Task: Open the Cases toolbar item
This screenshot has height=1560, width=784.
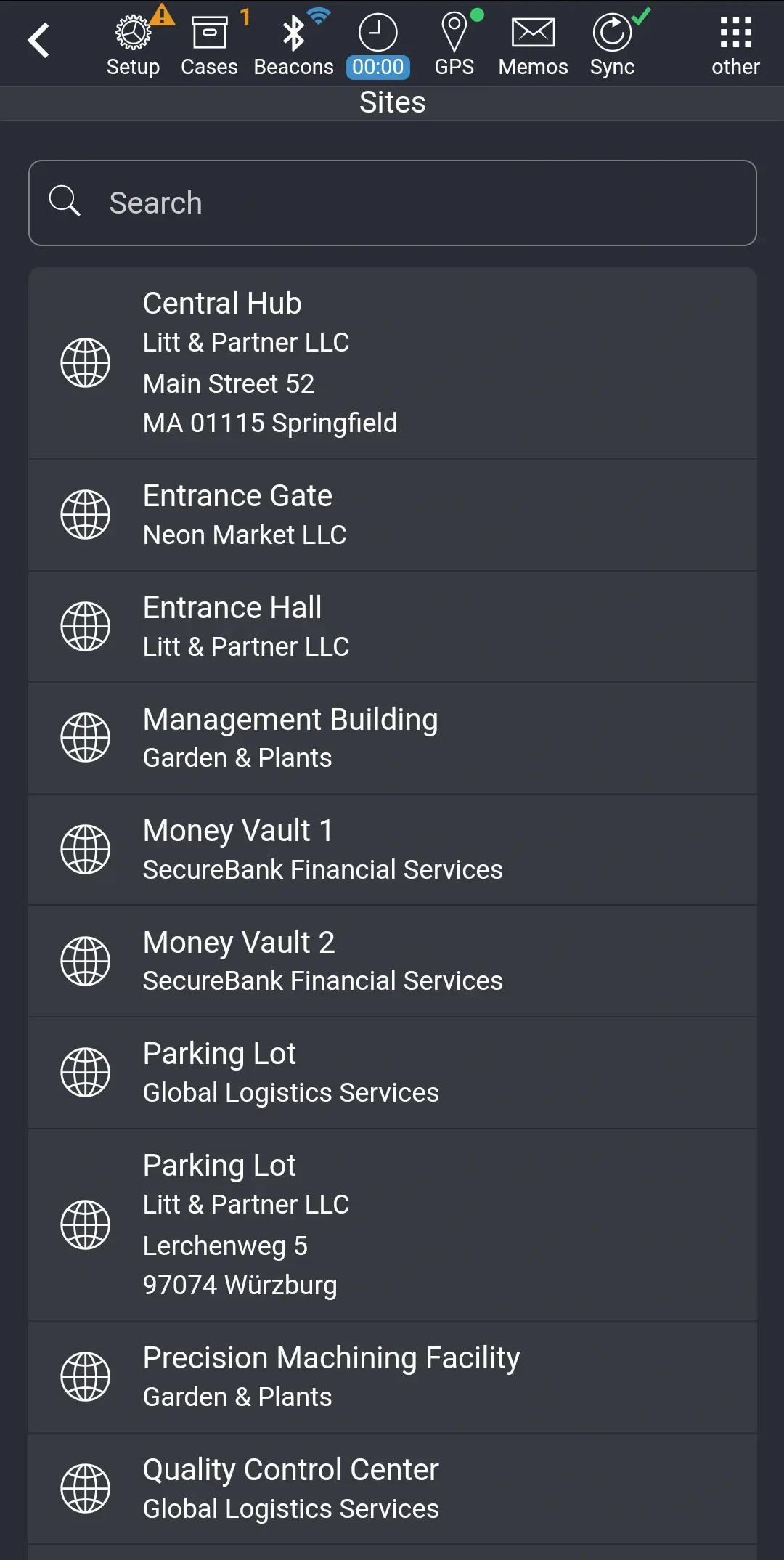Action: click(x=209, y=45)
